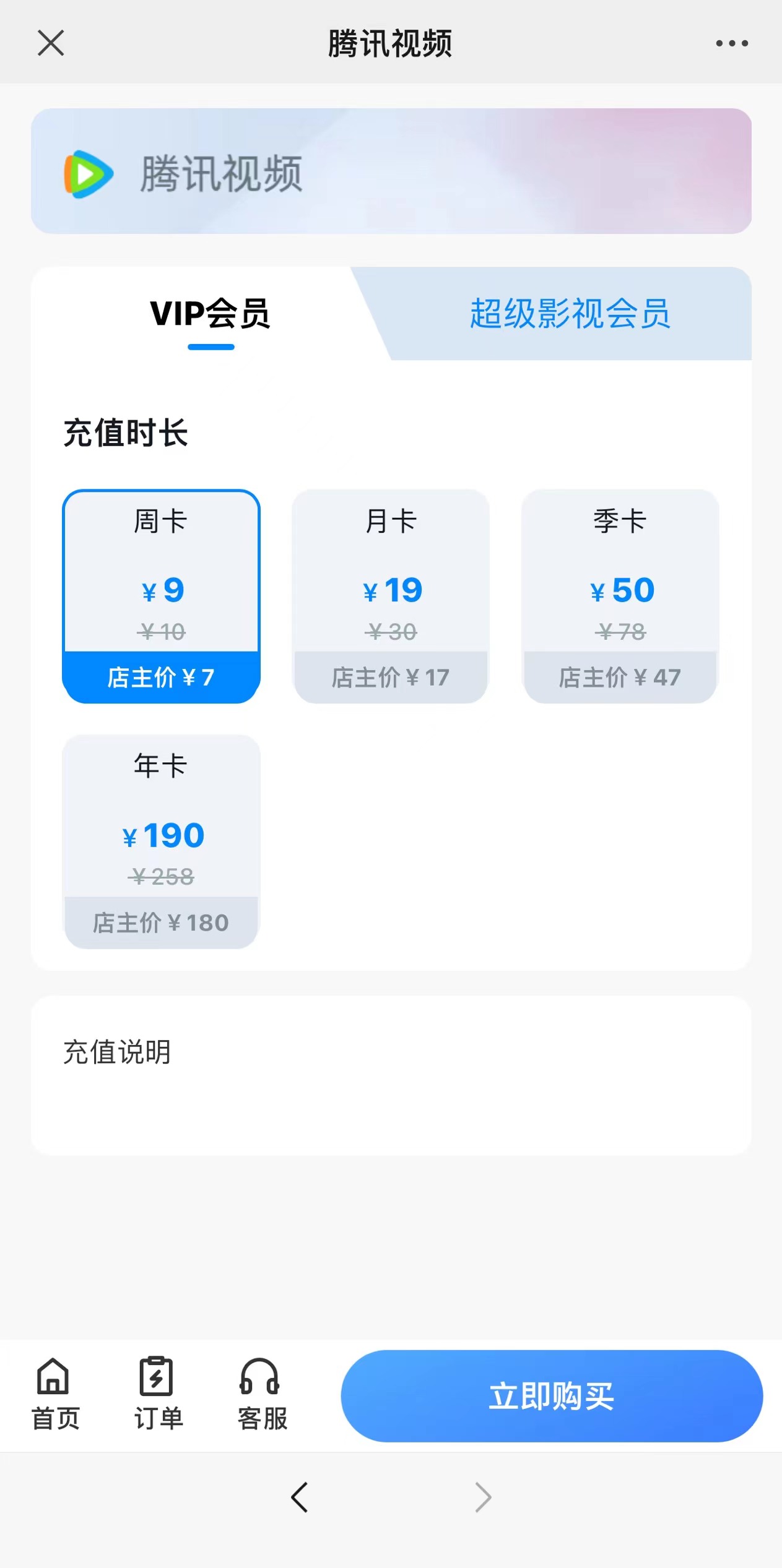Tap 立即购买 to buy now

551,1396
